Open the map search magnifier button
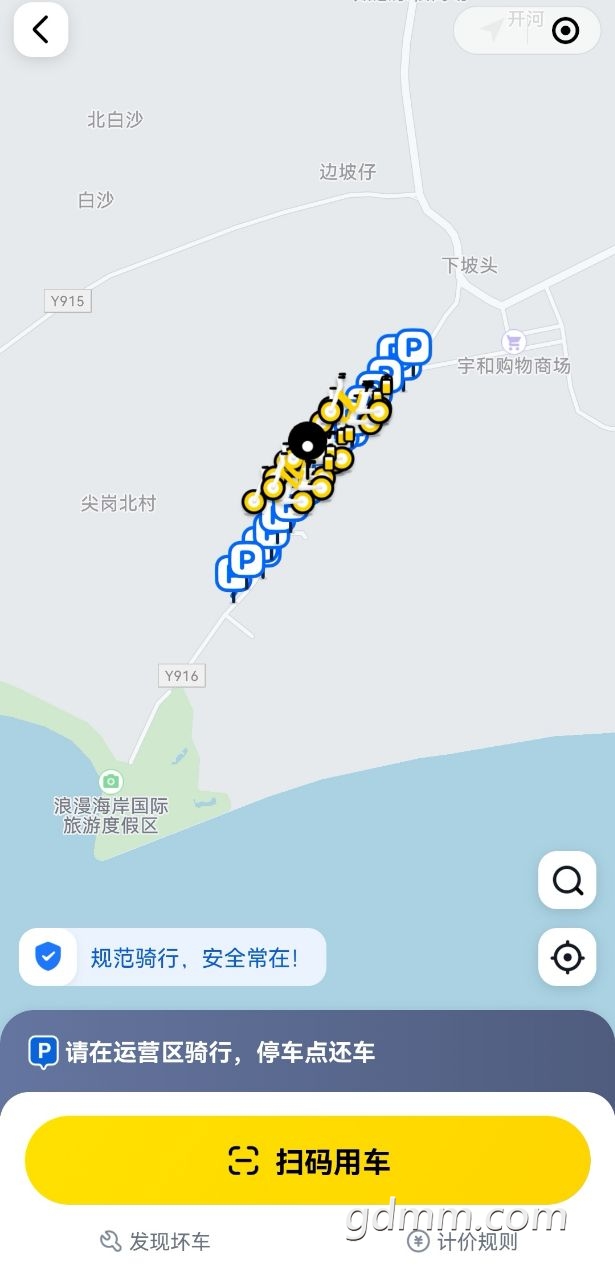The height and width of the screenshot is (1280, 615). click(x=567, y=881)
